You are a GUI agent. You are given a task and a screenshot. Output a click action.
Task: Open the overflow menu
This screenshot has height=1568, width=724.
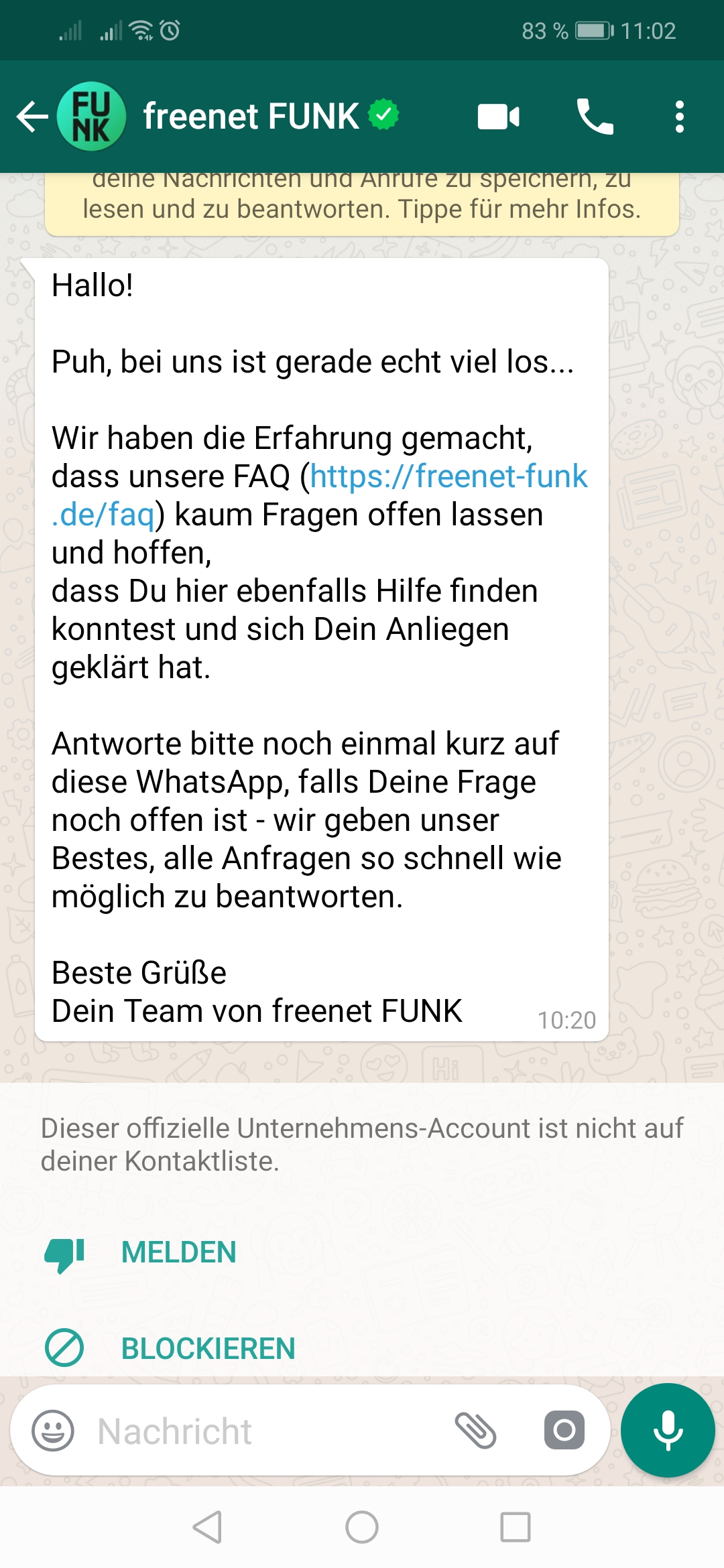coord(680,117)
